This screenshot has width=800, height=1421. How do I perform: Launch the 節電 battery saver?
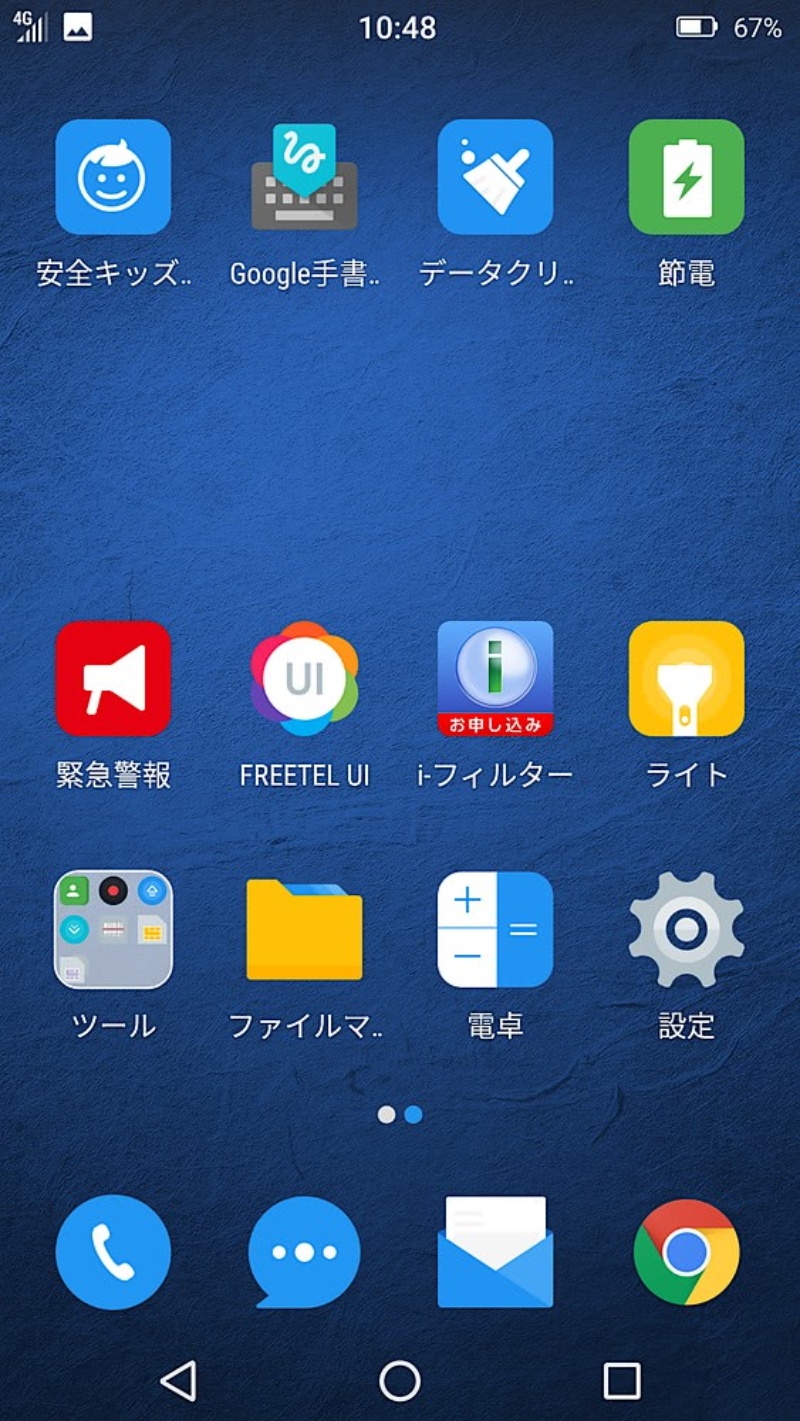(686, 177)
